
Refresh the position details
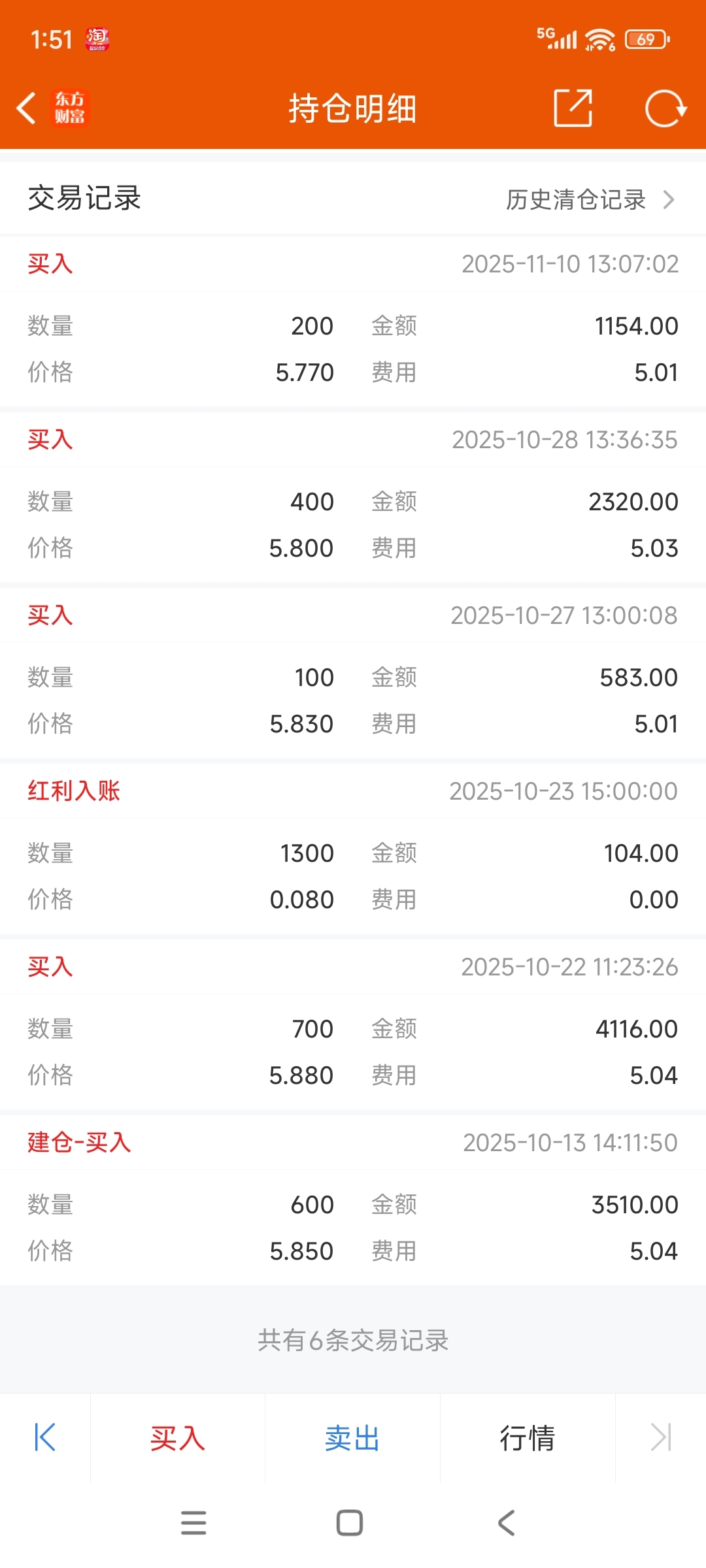click(x=665, y=108)
